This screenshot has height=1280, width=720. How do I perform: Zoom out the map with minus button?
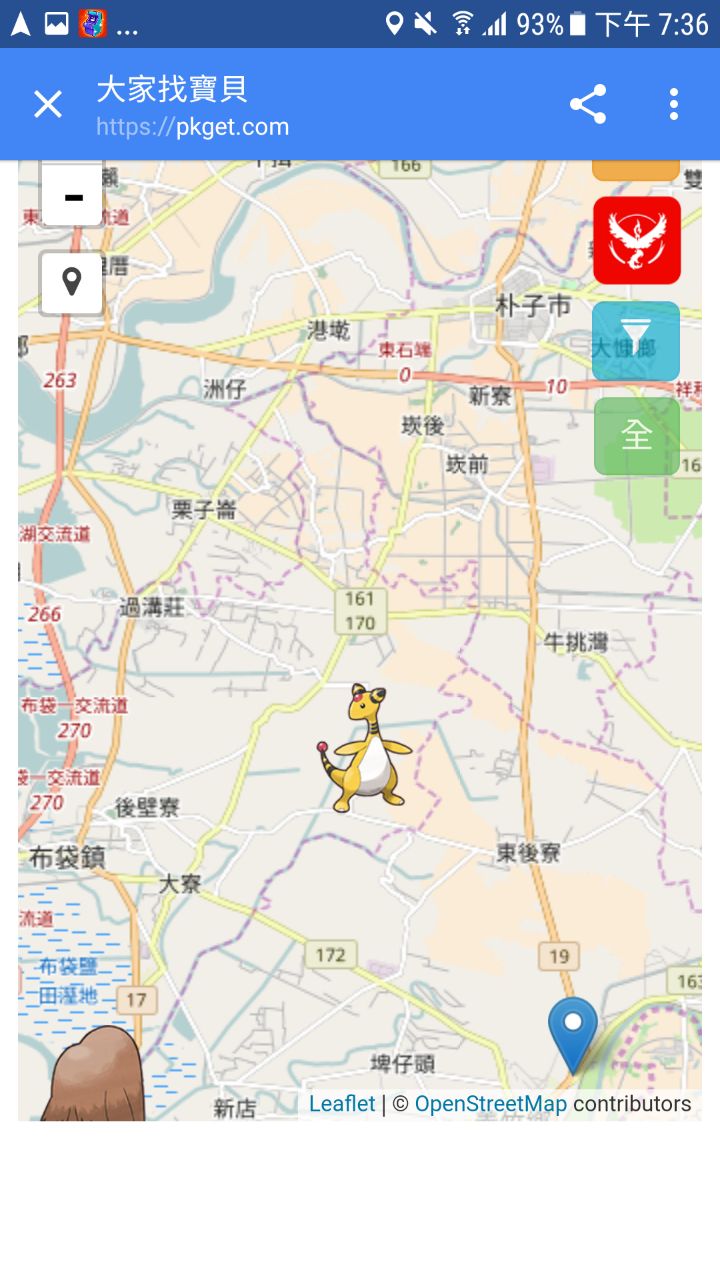pos(72,196)
